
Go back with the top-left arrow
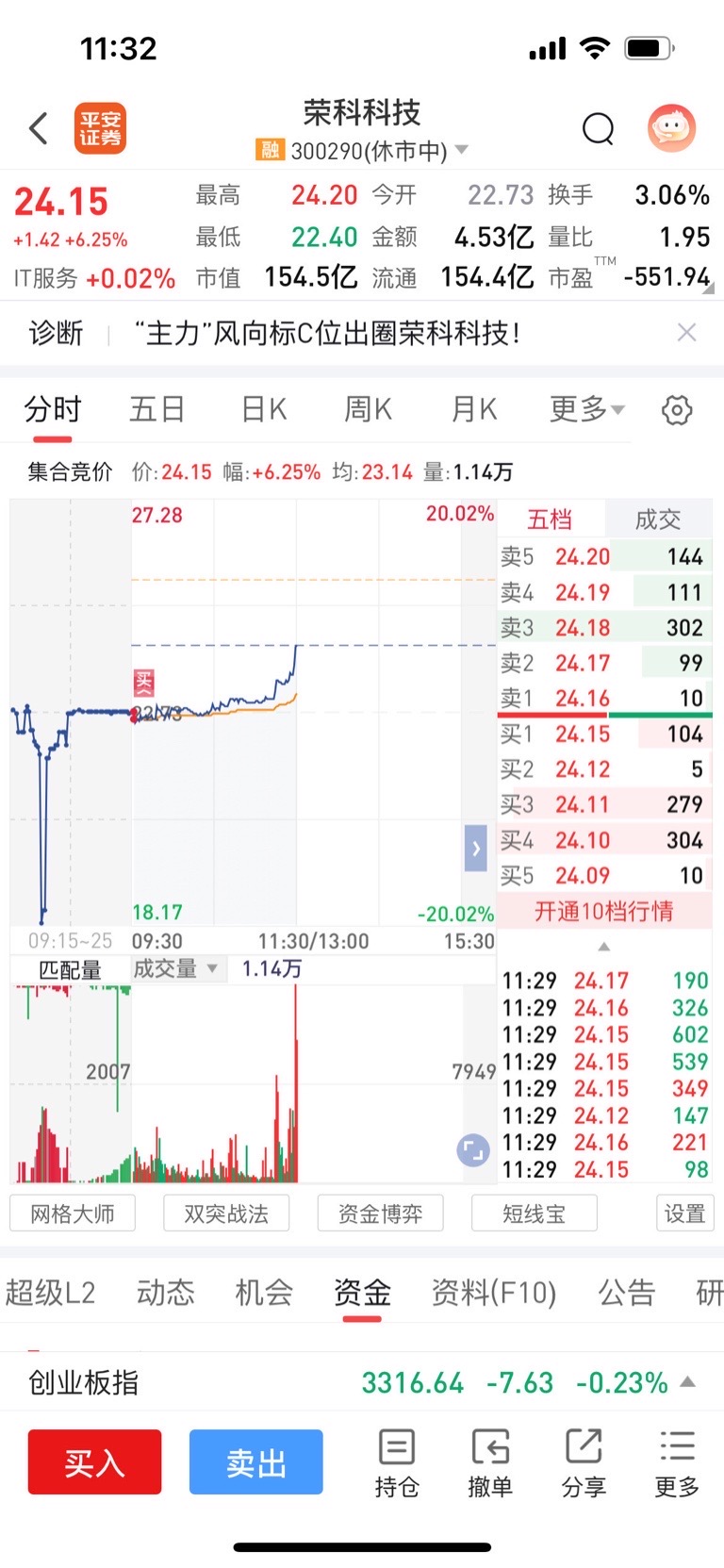[x=40, y=128]
